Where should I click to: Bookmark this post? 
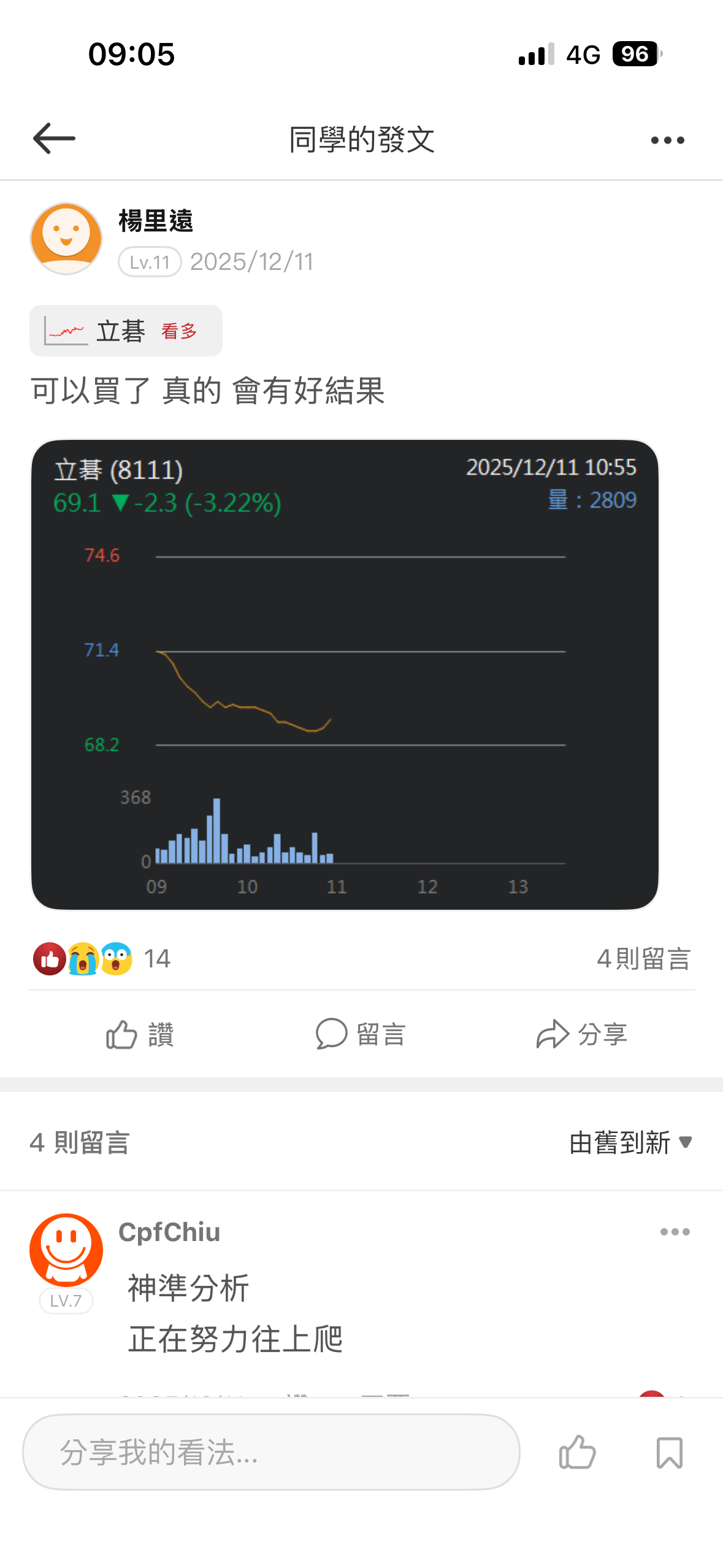point(669,1452)
